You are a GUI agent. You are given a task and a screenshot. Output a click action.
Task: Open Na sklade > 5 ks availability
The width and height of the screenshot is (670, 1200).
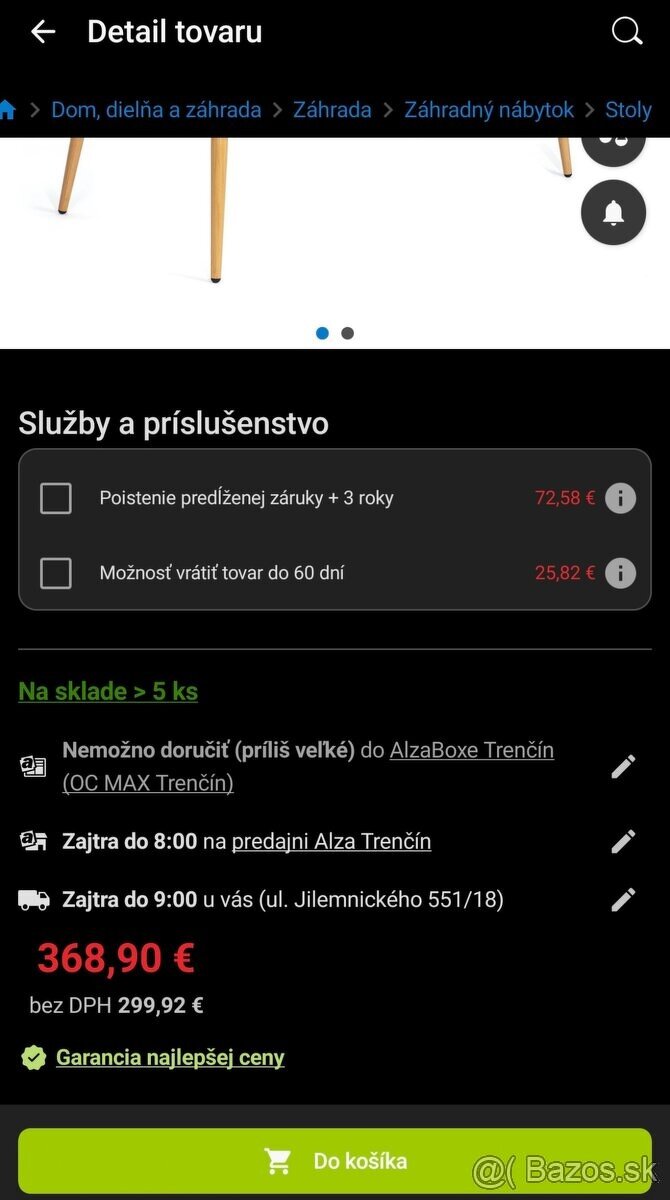(x=108, y=691)
